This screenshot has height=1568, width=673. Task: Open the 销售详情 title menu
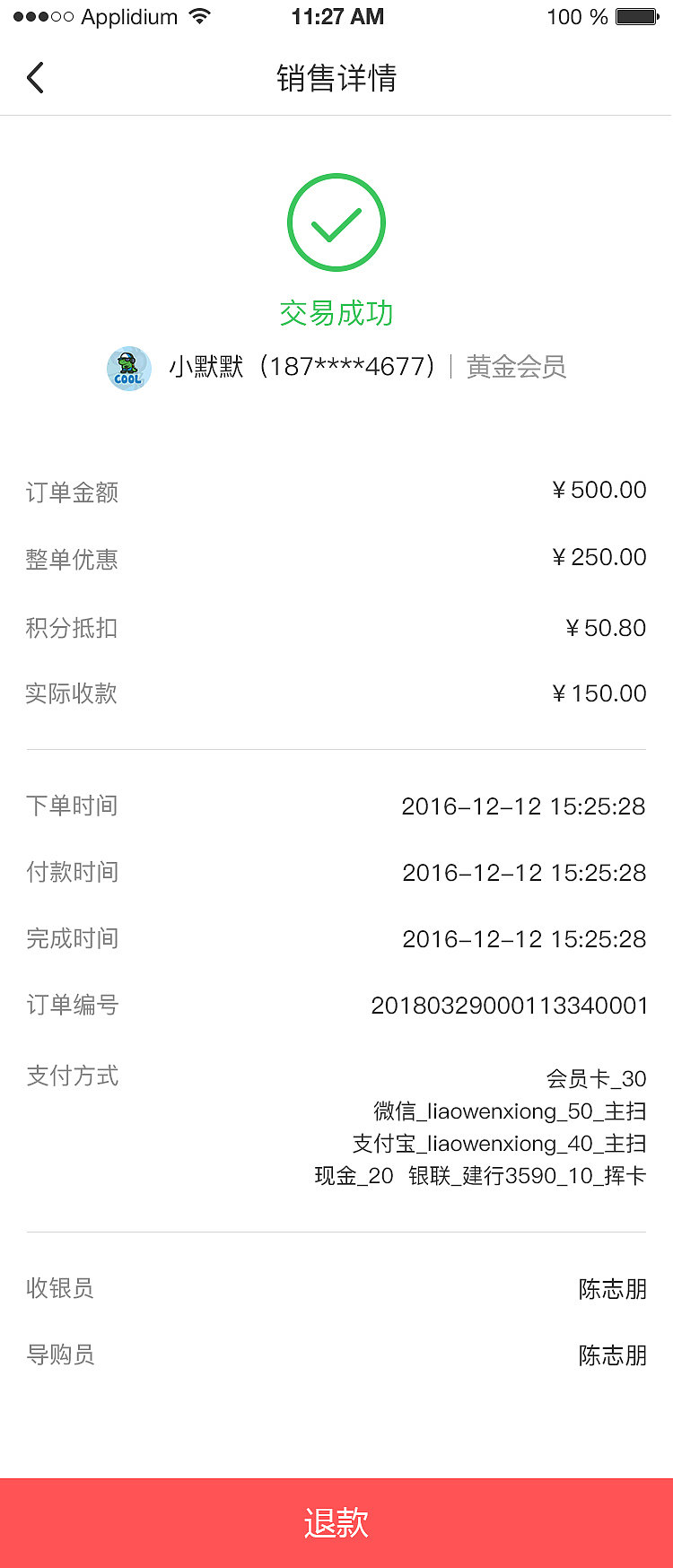(336, 79)
